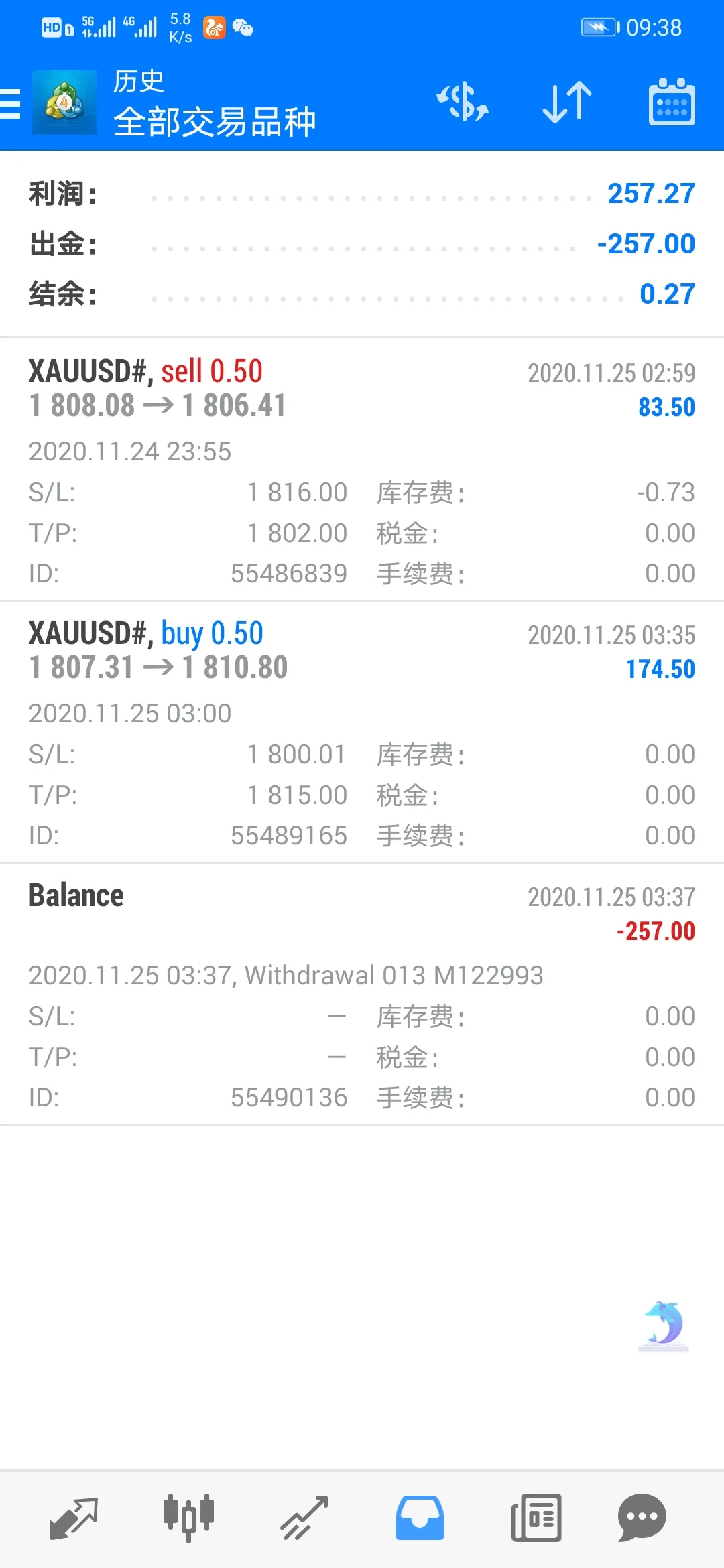This screenshot has width=724, height=1568.
Task: Select the History inbox tab
Action: pos(420,1518)
